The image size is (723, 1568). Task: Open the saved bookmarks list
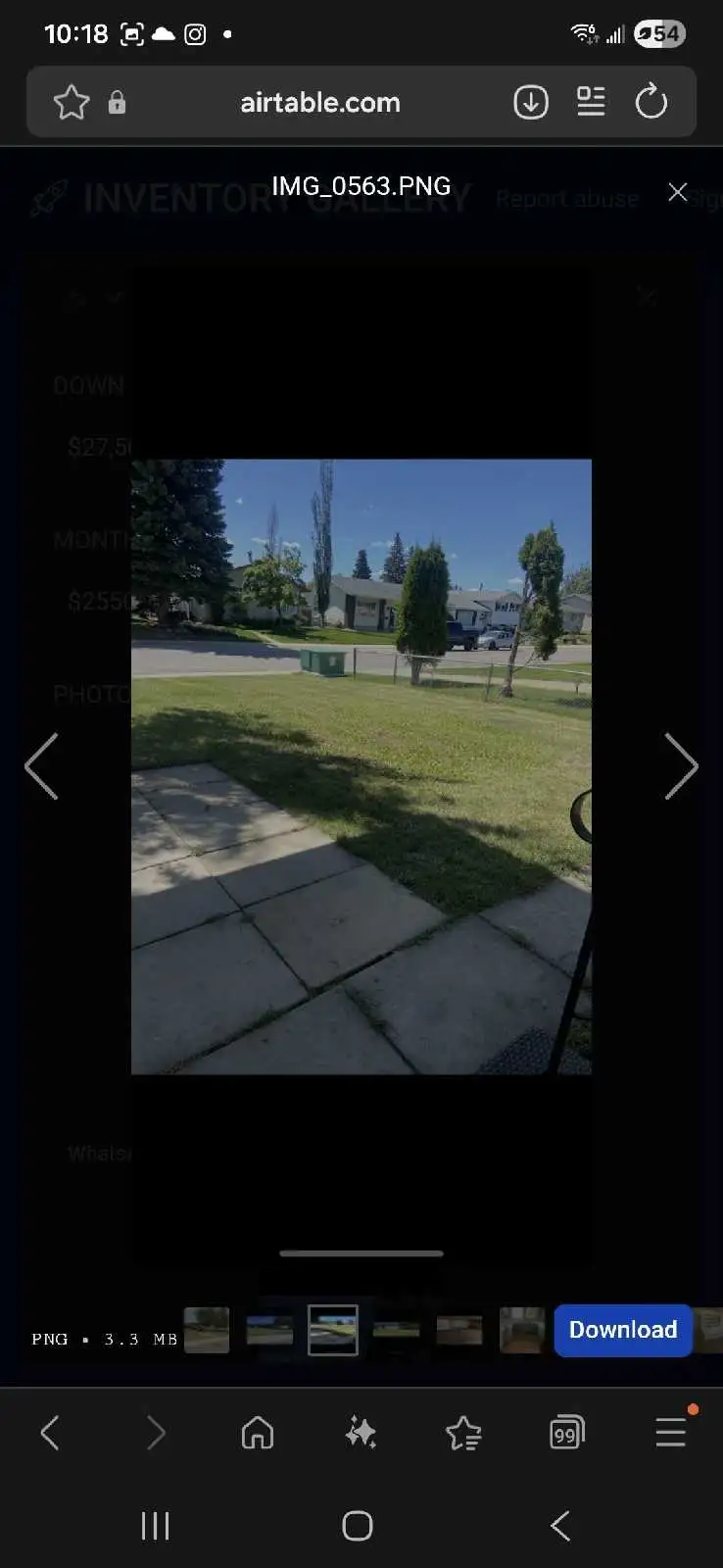point(463,1433)
